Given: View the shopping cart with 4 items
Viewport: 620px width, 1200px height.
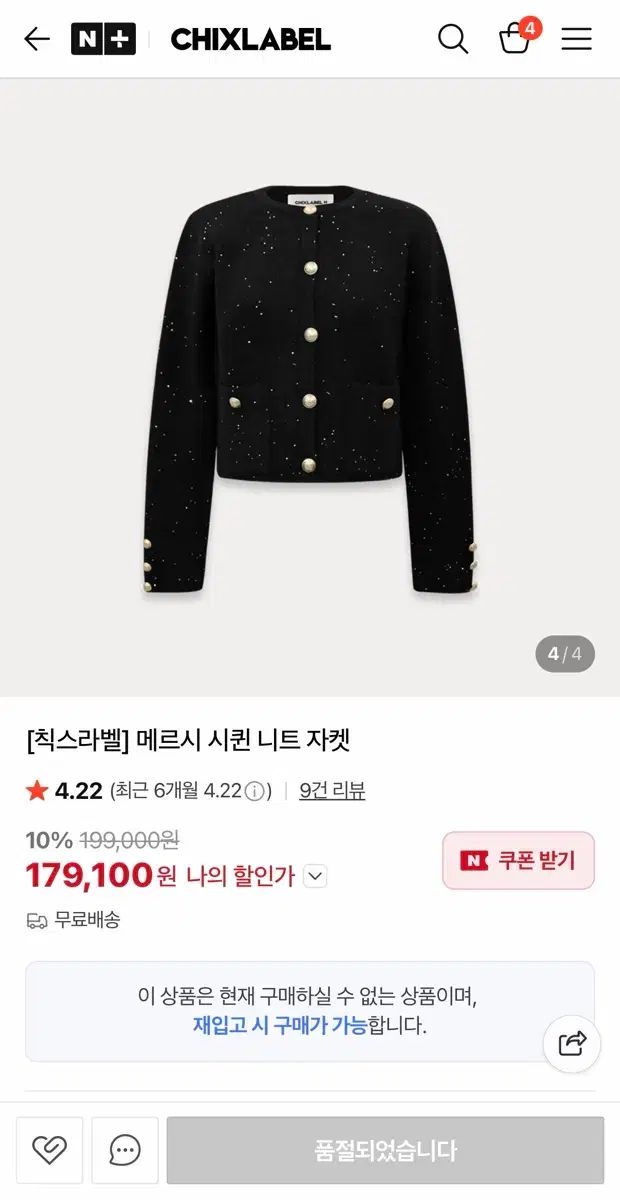Looking at the screenshot, I should (515, 39).
